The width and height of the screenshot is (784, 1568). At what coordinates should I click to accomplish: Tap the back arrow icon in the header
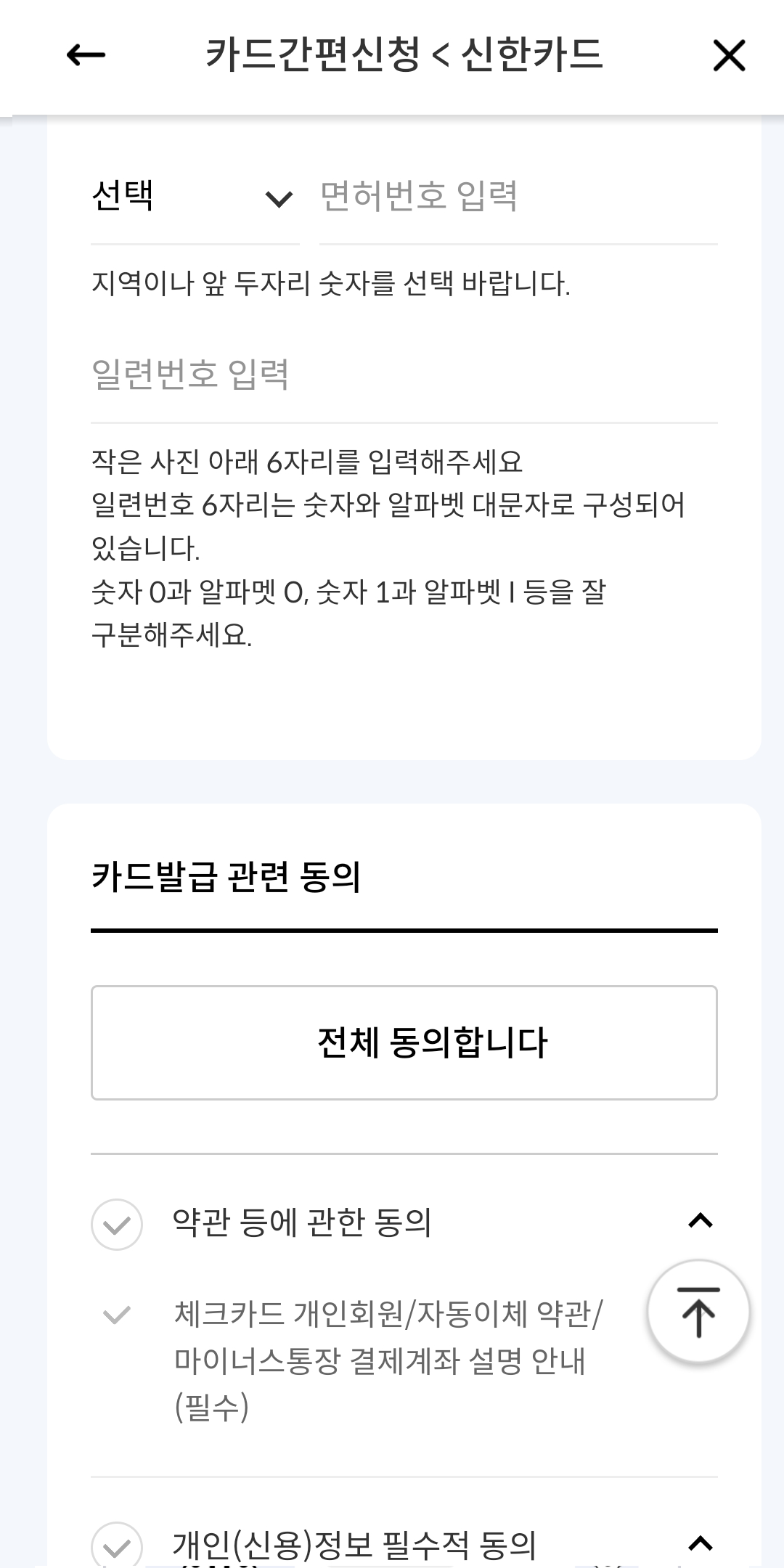(x=80, y=55)
